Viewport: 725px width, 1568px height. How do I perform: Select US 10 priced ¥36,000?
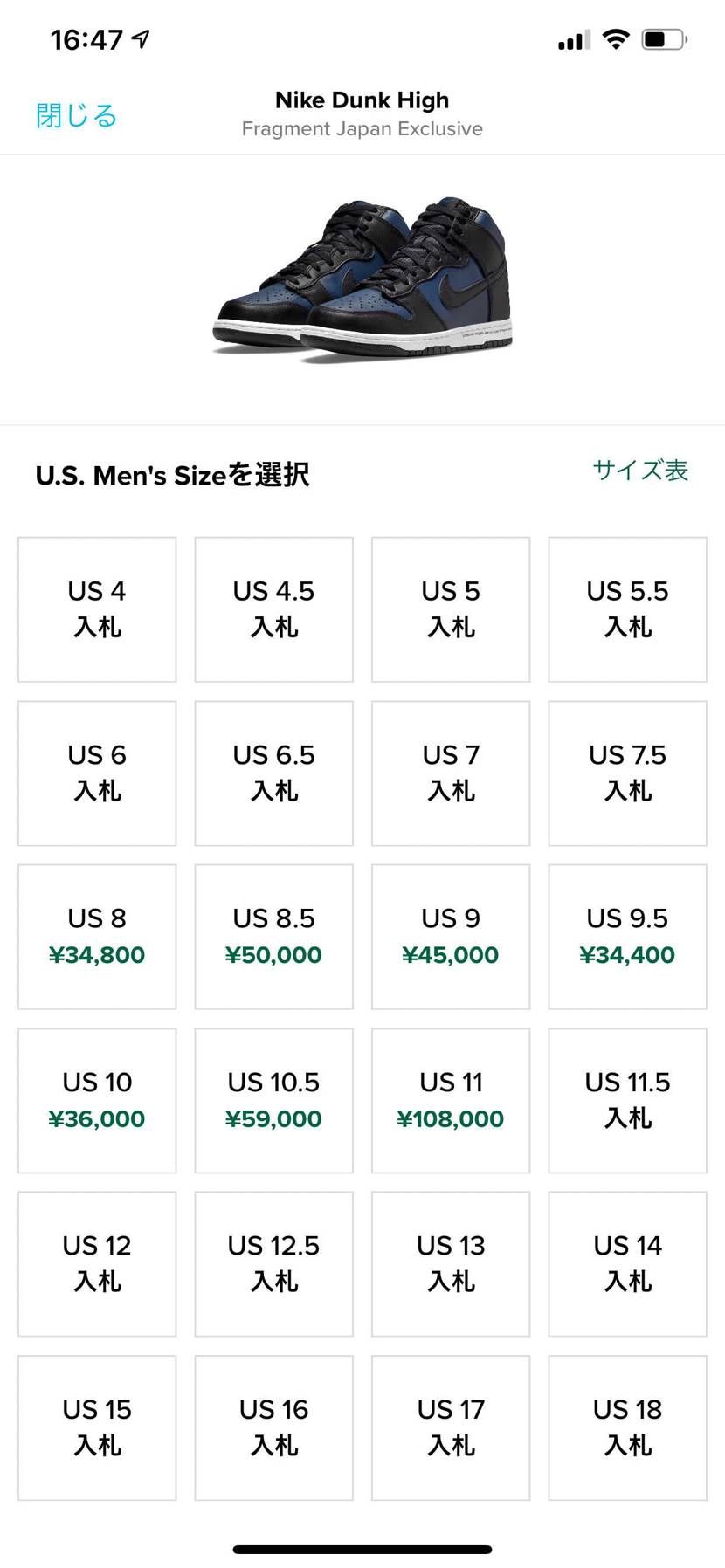click(x=96, y=1100)
